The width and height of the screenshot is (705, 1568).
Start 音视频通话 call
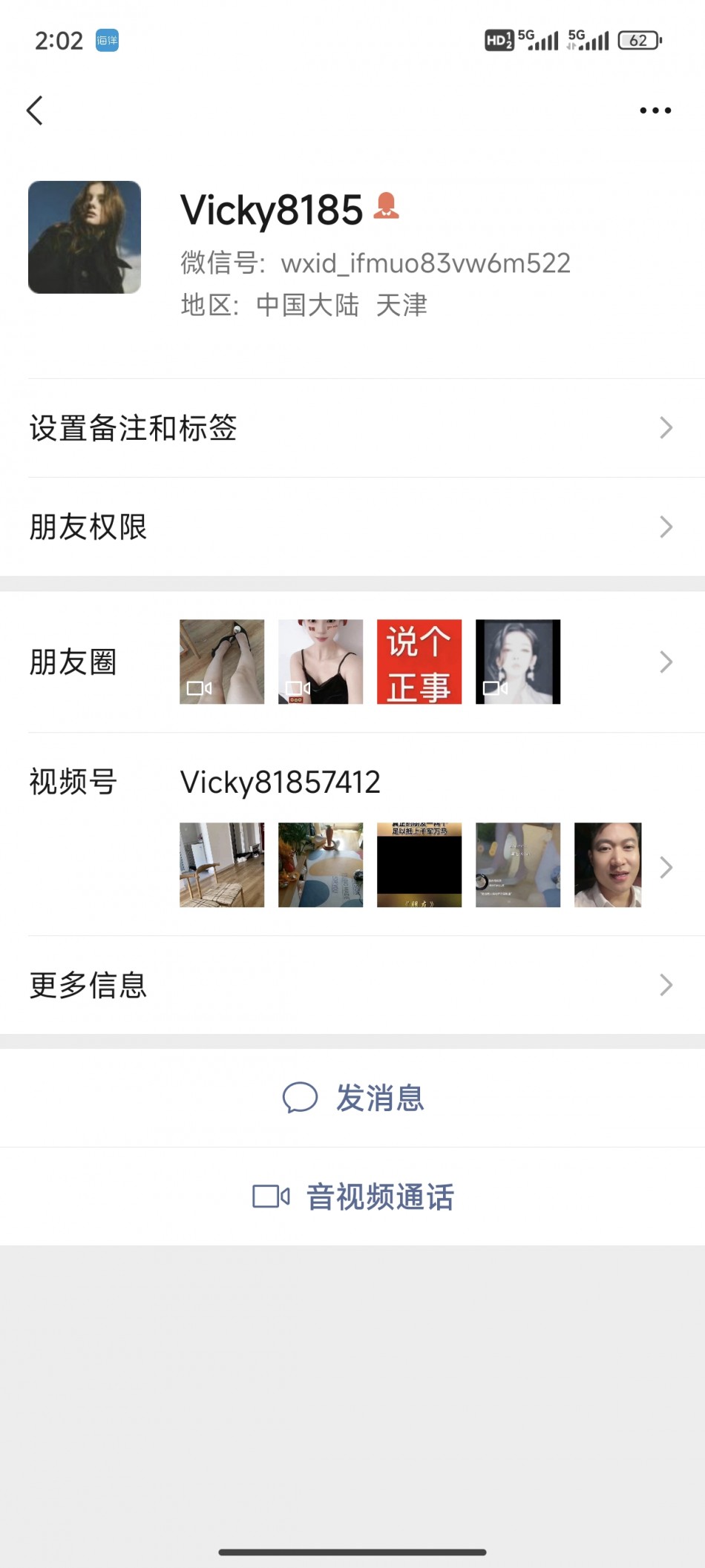(x=352, y=1196)
